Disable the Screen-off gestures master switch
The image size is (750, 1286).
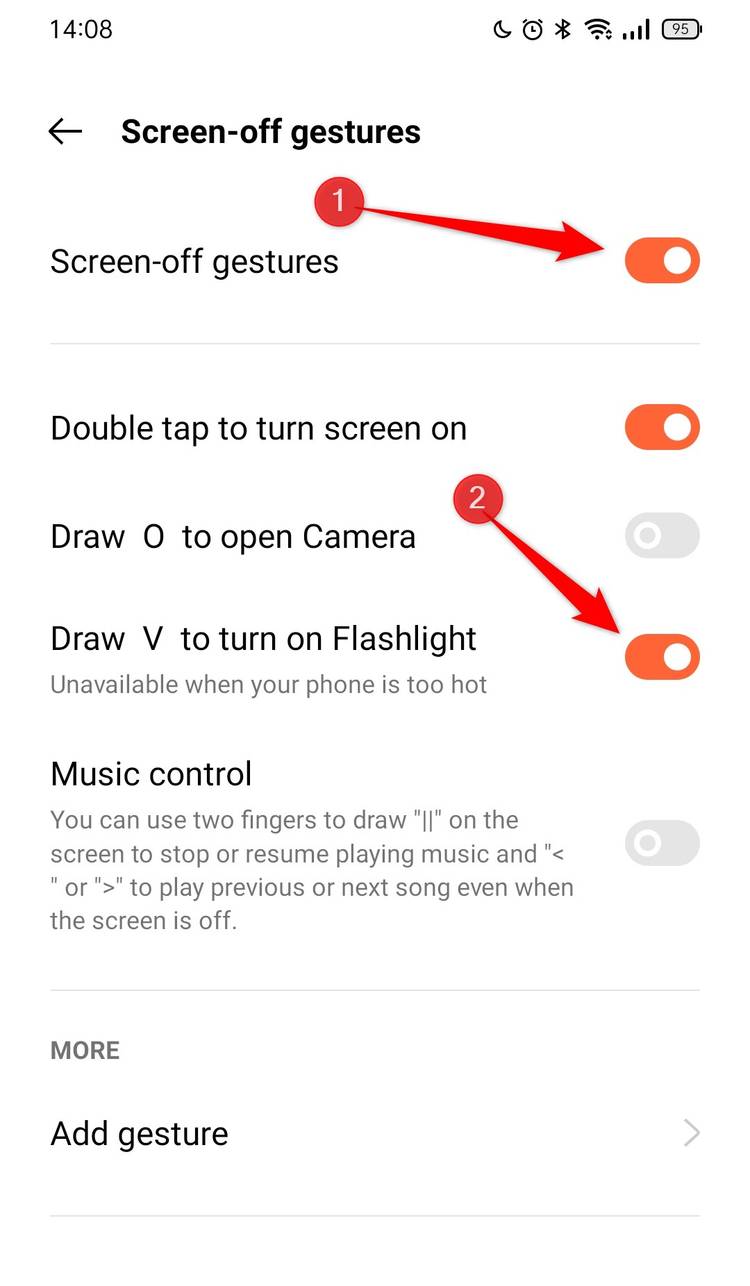pyautogui.click(x=662, y=260)
